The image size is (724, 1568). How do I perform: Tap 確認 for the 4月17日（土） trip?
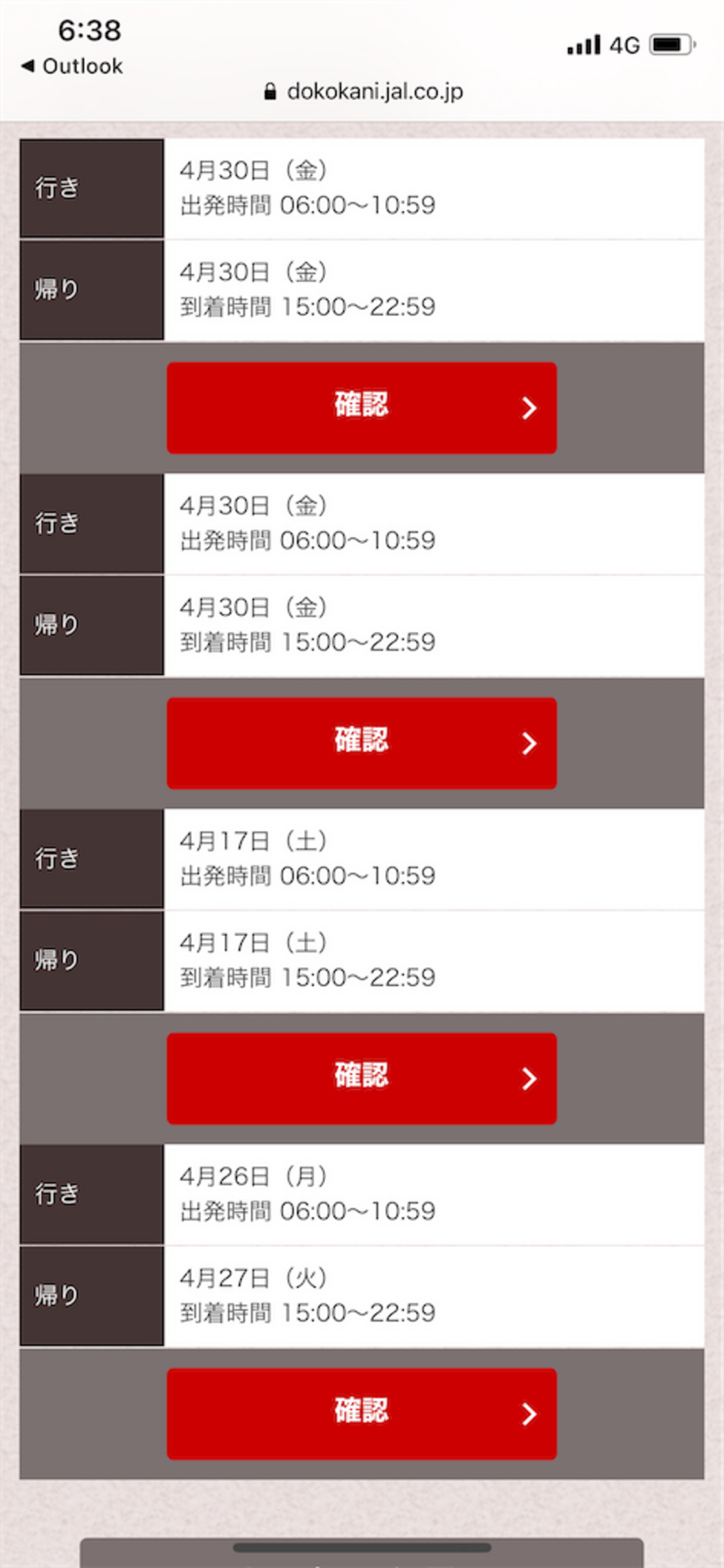coord(361,1078)
